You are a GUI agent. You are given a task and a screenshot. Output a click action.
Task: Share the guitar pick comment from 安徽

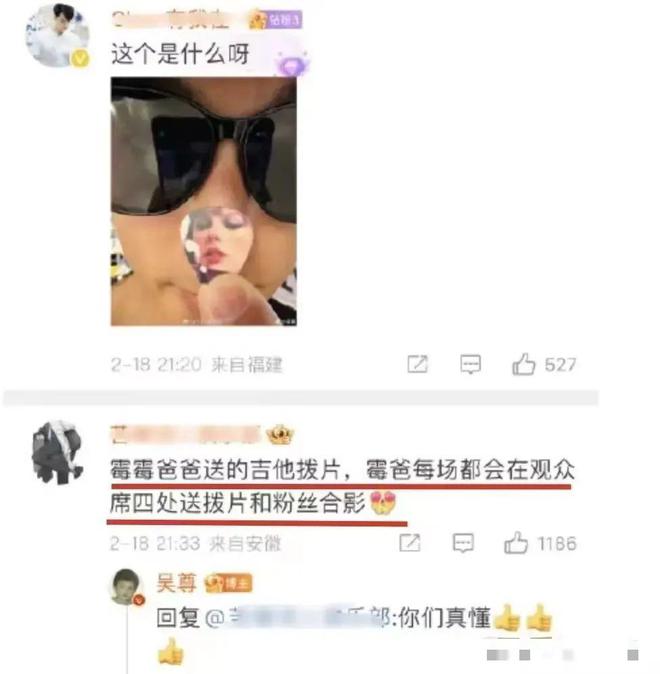[x=410, y=543]
